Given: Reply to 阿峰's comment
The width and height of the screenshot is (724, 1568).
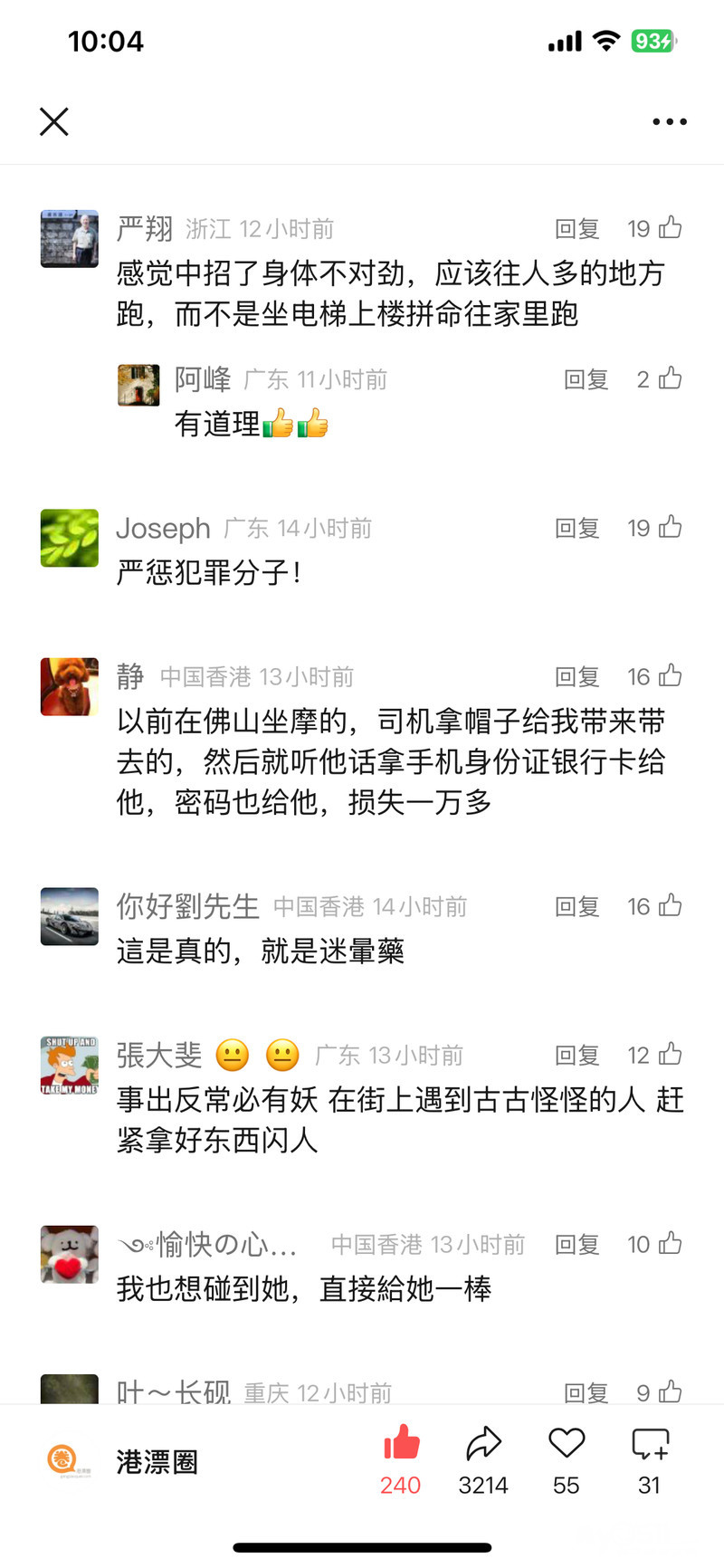Looking at the screenshot, I should coord(586,379).
